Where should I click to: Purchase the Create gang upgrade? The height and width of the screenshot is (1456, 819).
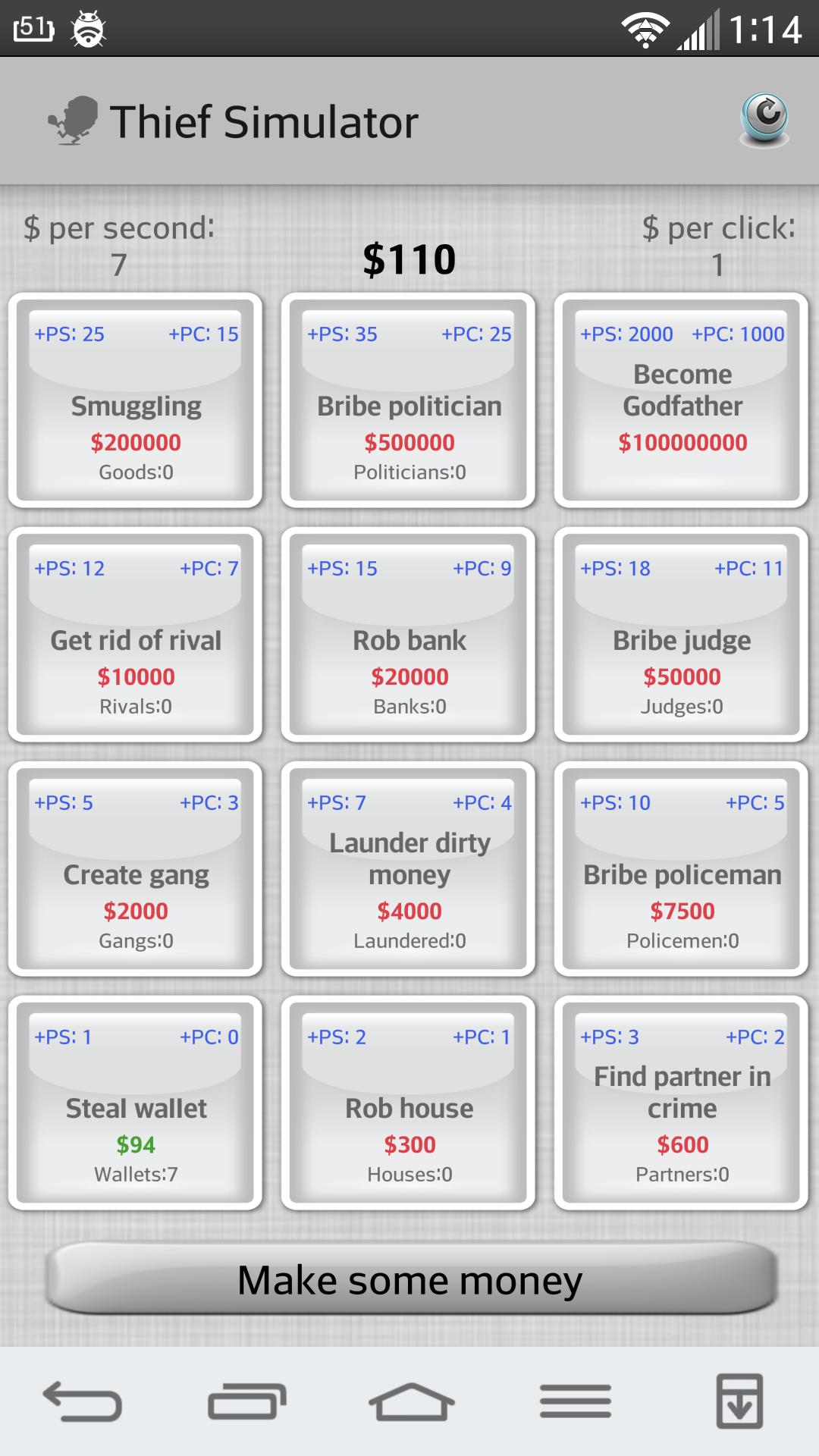(136, 868)
